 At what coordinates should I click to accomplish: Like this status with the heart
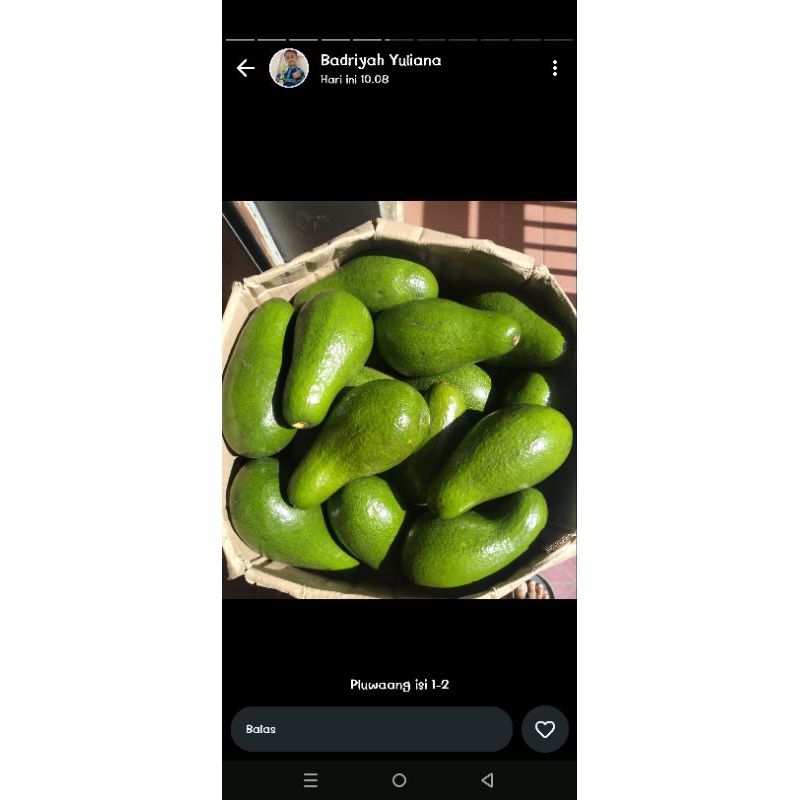point(545,729)
